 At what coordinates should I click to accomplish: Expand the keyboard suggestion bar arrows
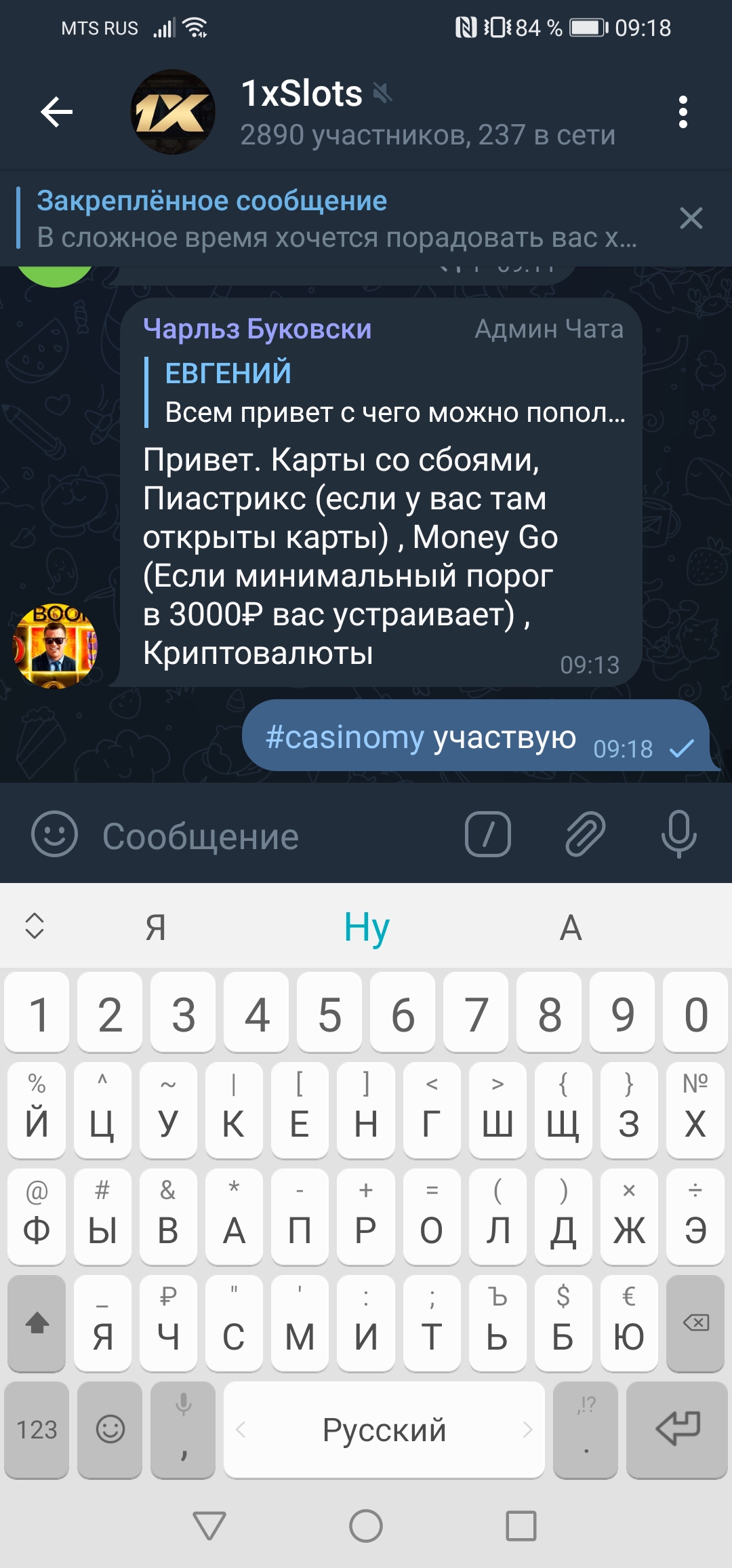point(35,926)
